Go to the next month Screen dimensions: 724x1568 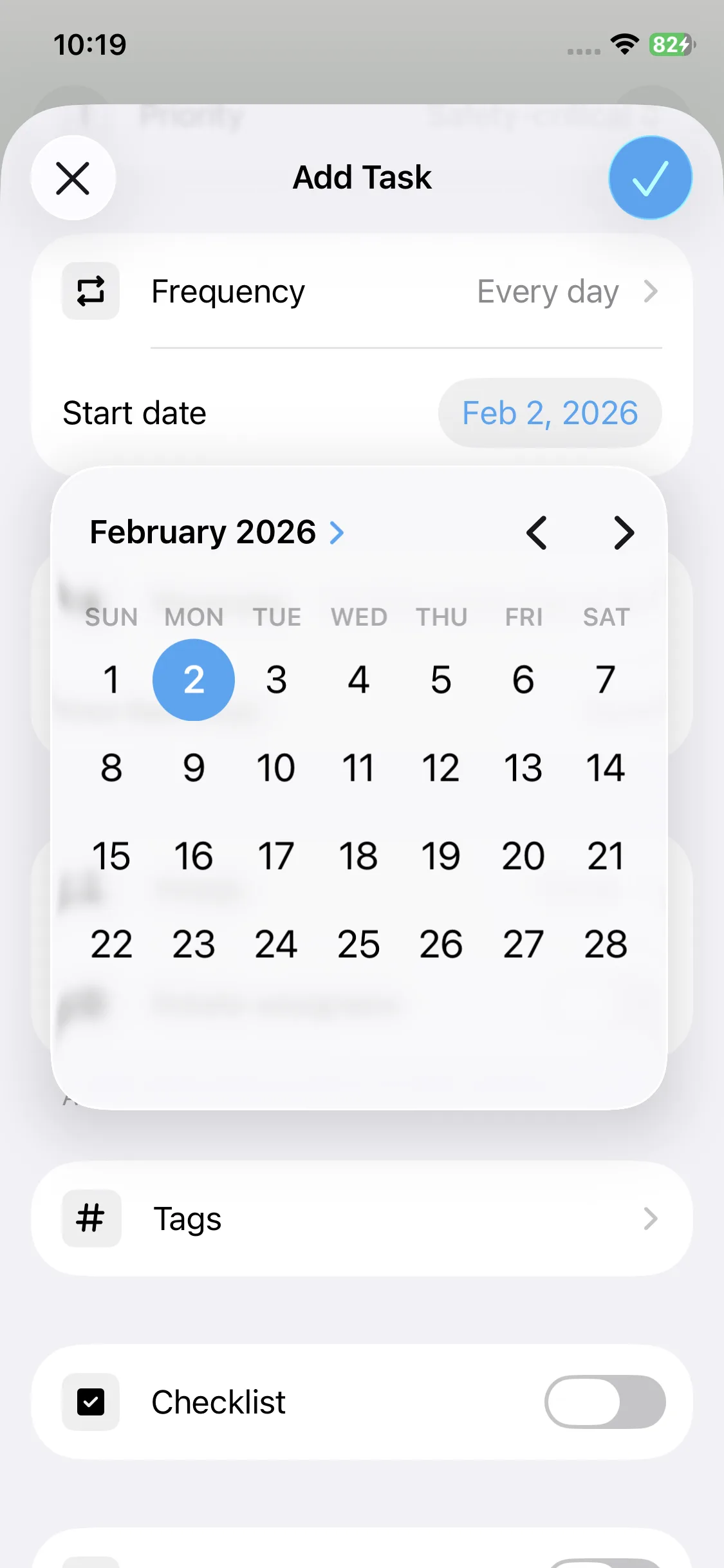pos(624,533)
